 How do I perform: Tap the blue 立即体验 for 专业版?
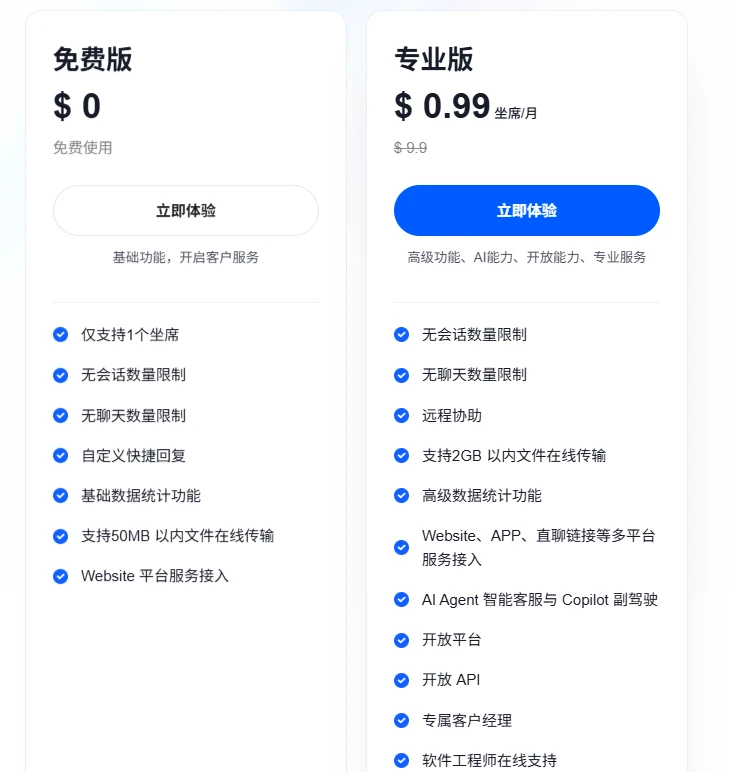[x=526, y=211]
